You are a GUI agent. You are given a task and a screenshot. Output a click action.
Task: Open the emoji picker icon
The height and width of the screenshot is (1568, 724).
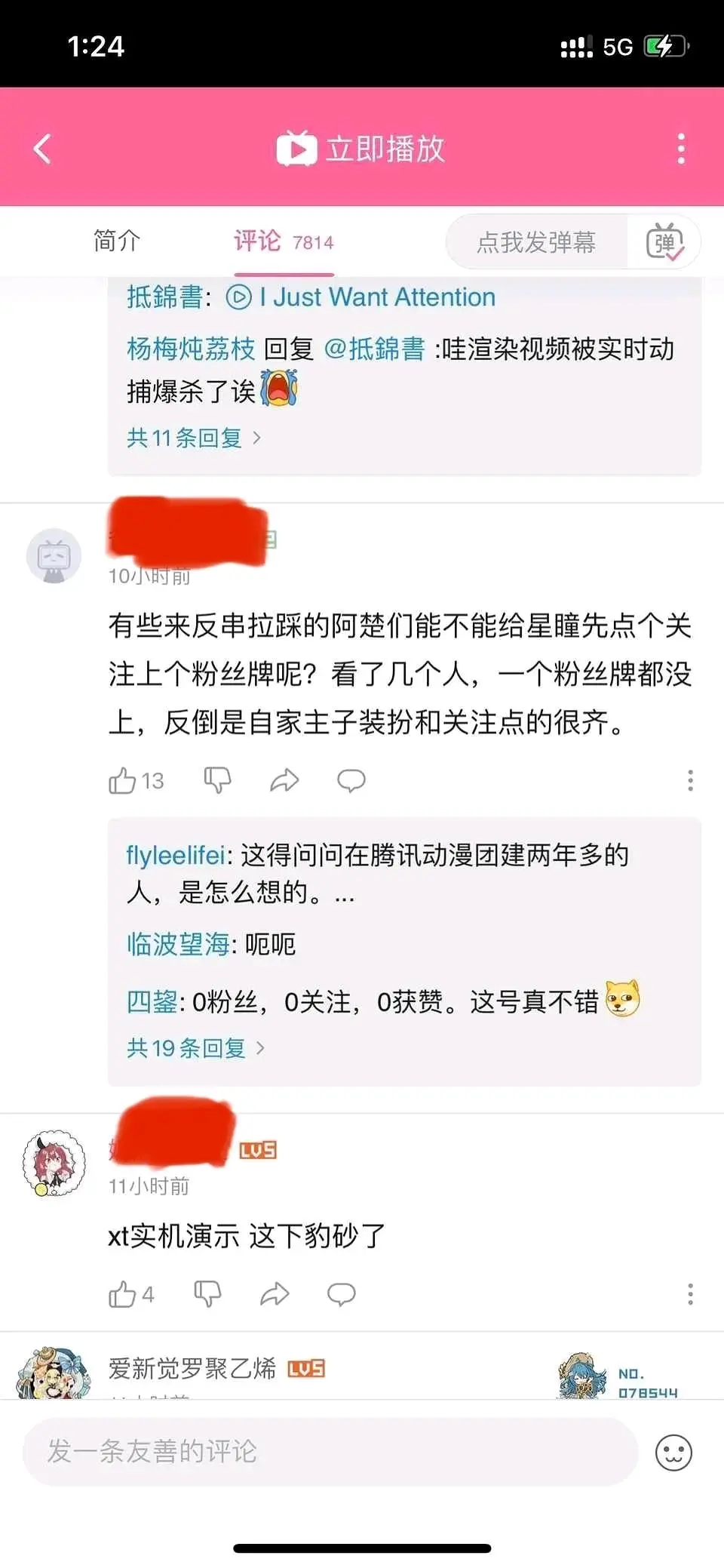pos(673,1452)
